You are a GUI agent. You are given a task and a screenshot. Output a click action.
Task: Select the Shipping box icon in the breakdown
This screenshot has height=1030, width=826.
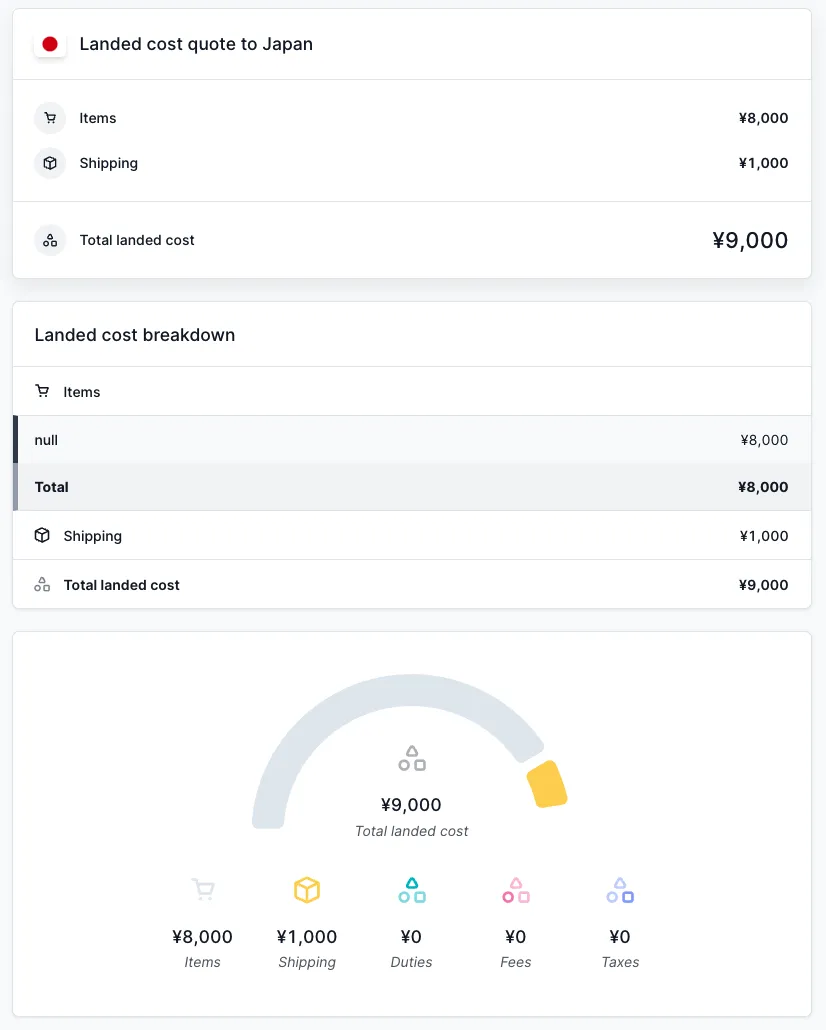pos(42,535)
